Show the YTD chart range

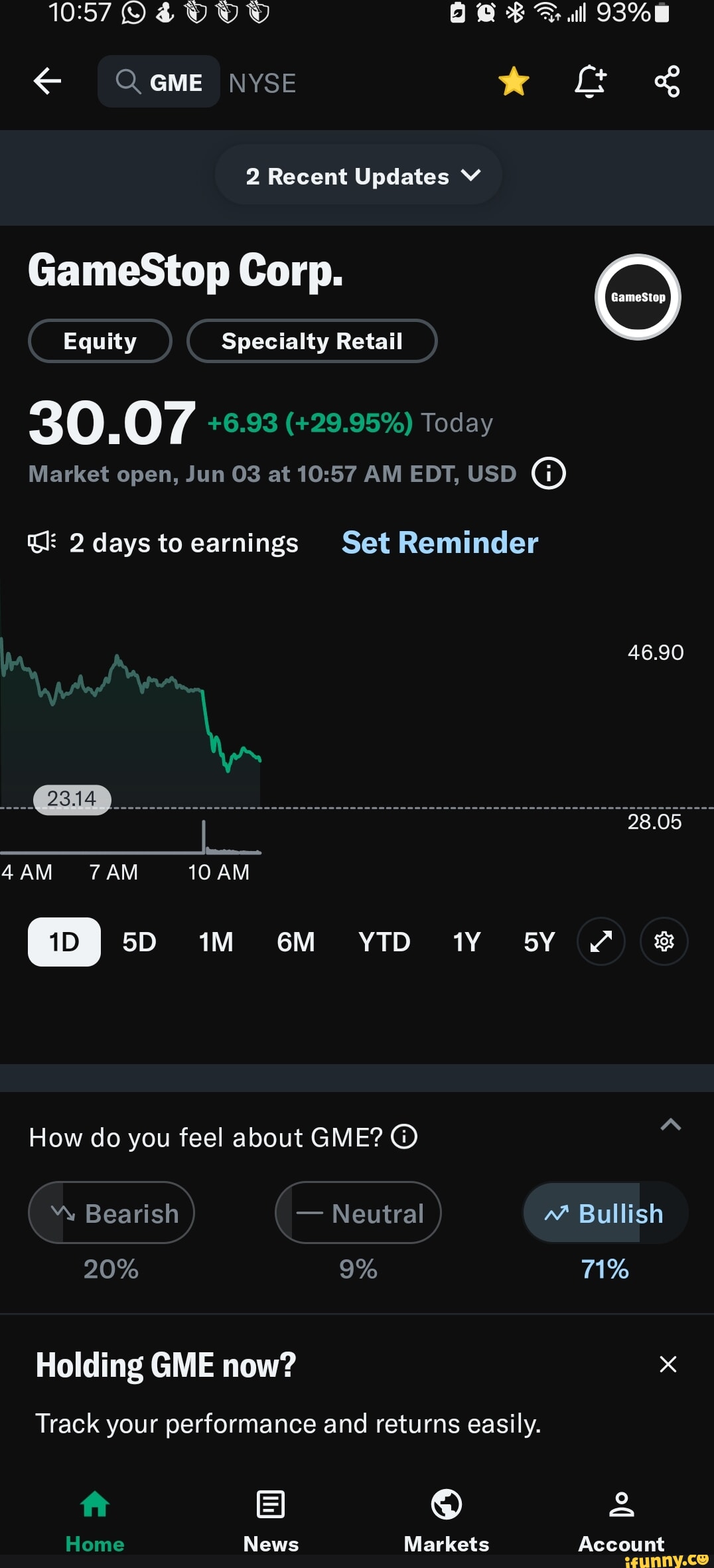click(x=384, y=942)
